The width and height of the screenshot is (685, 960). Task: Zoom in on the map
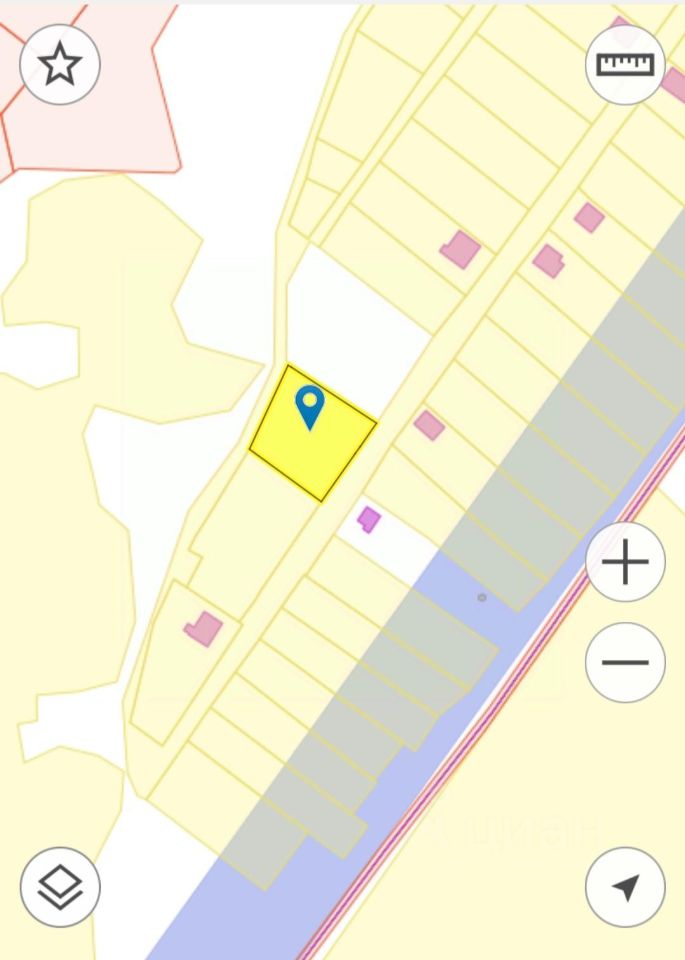click(625, 562)
